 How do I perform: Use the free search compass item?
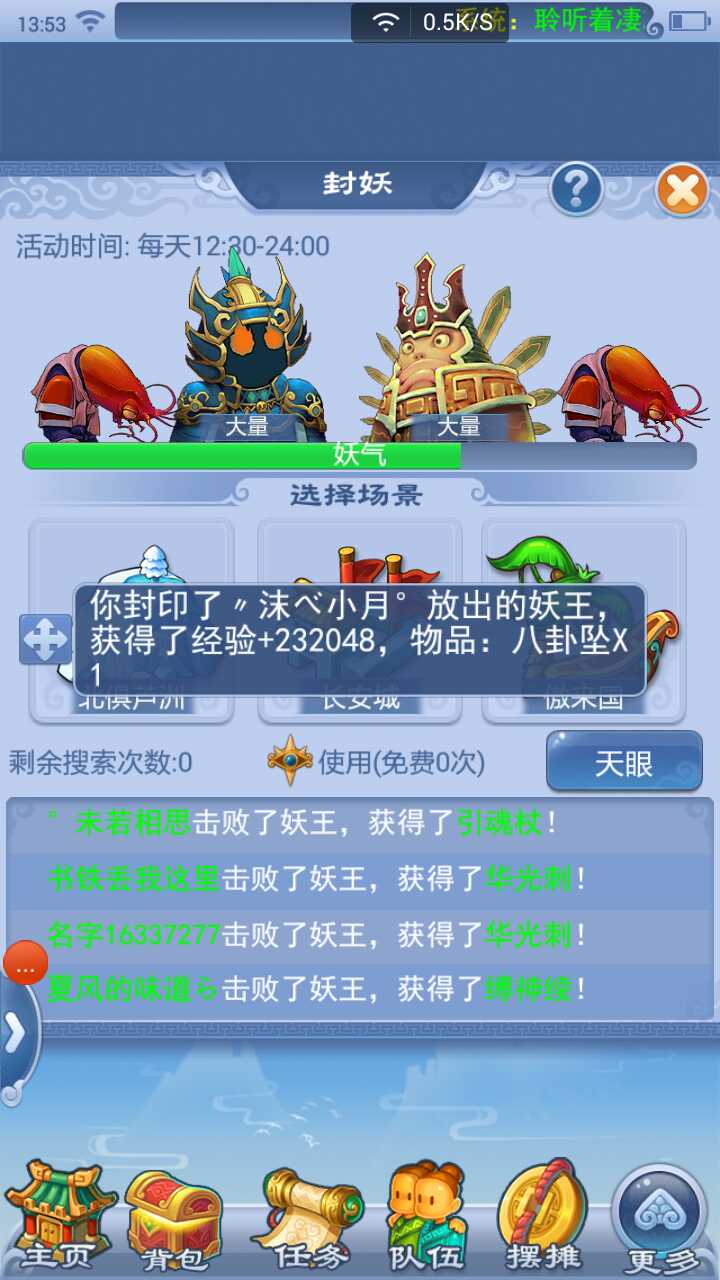[290, 762]
